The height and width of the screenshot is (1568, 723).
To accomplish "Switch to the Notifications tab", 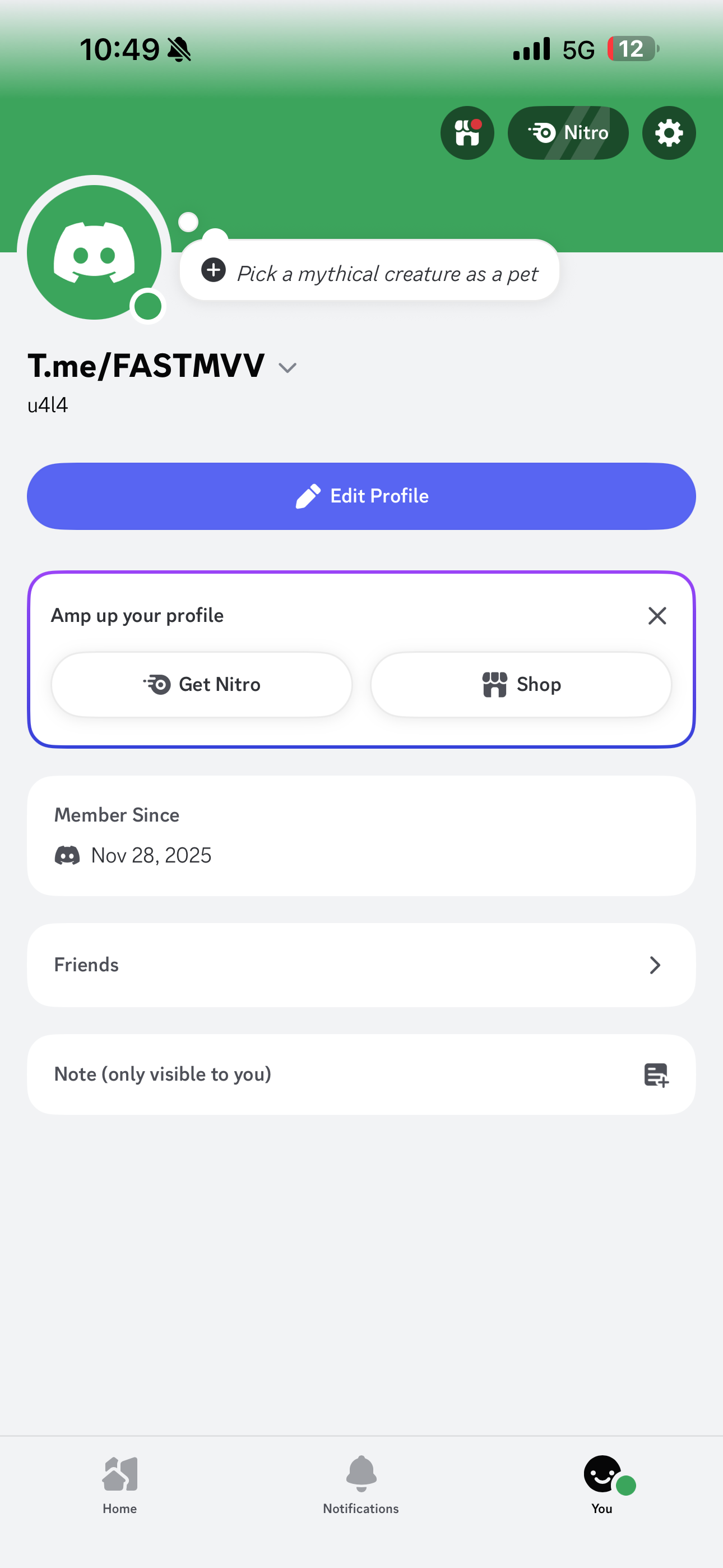I will click(x=361, y=1484).
